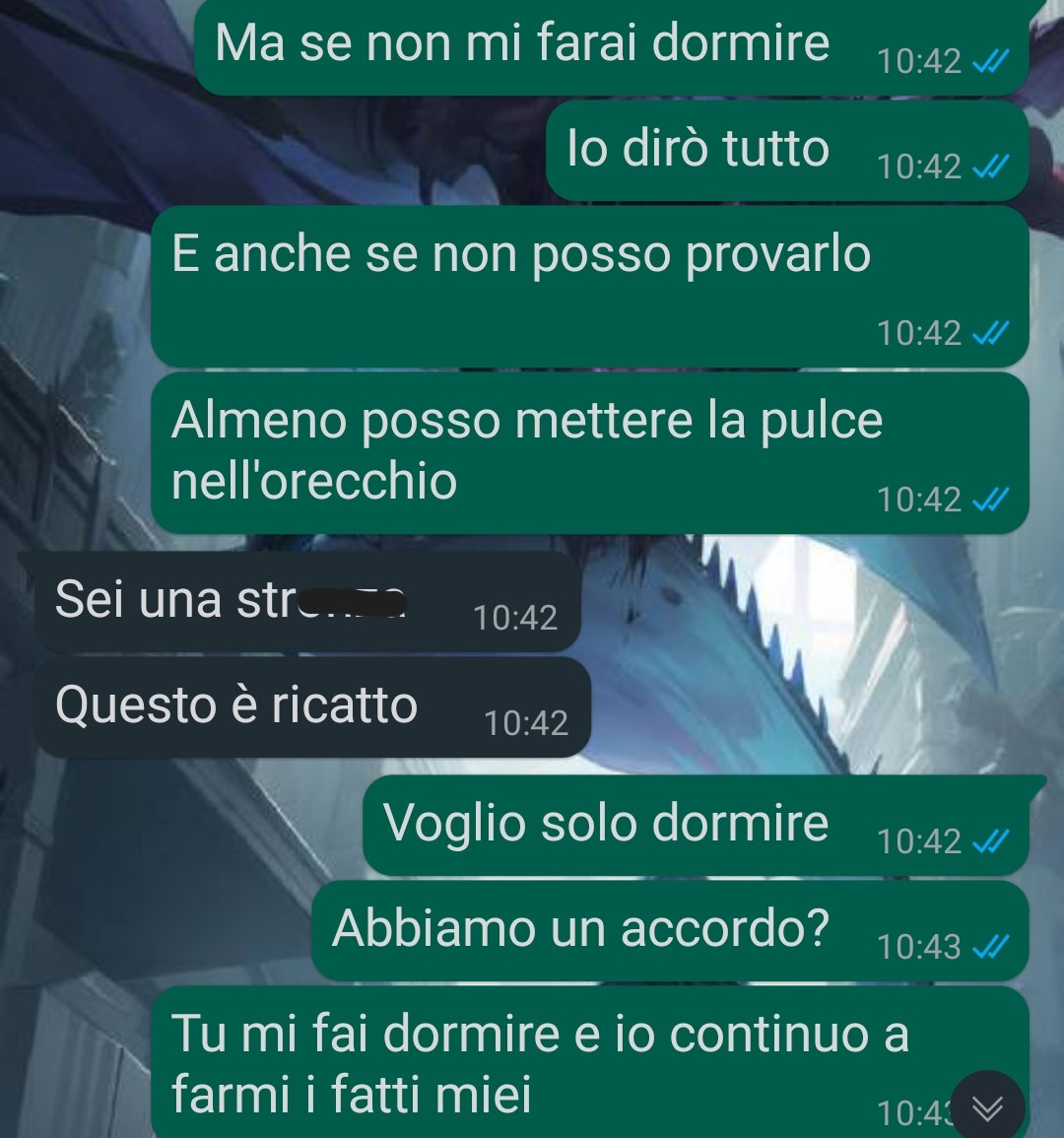This screenshot has width=1064, height=1138.
Task: Jump to the latest messages with the down-arrow button
Action: click(987, 1108)
